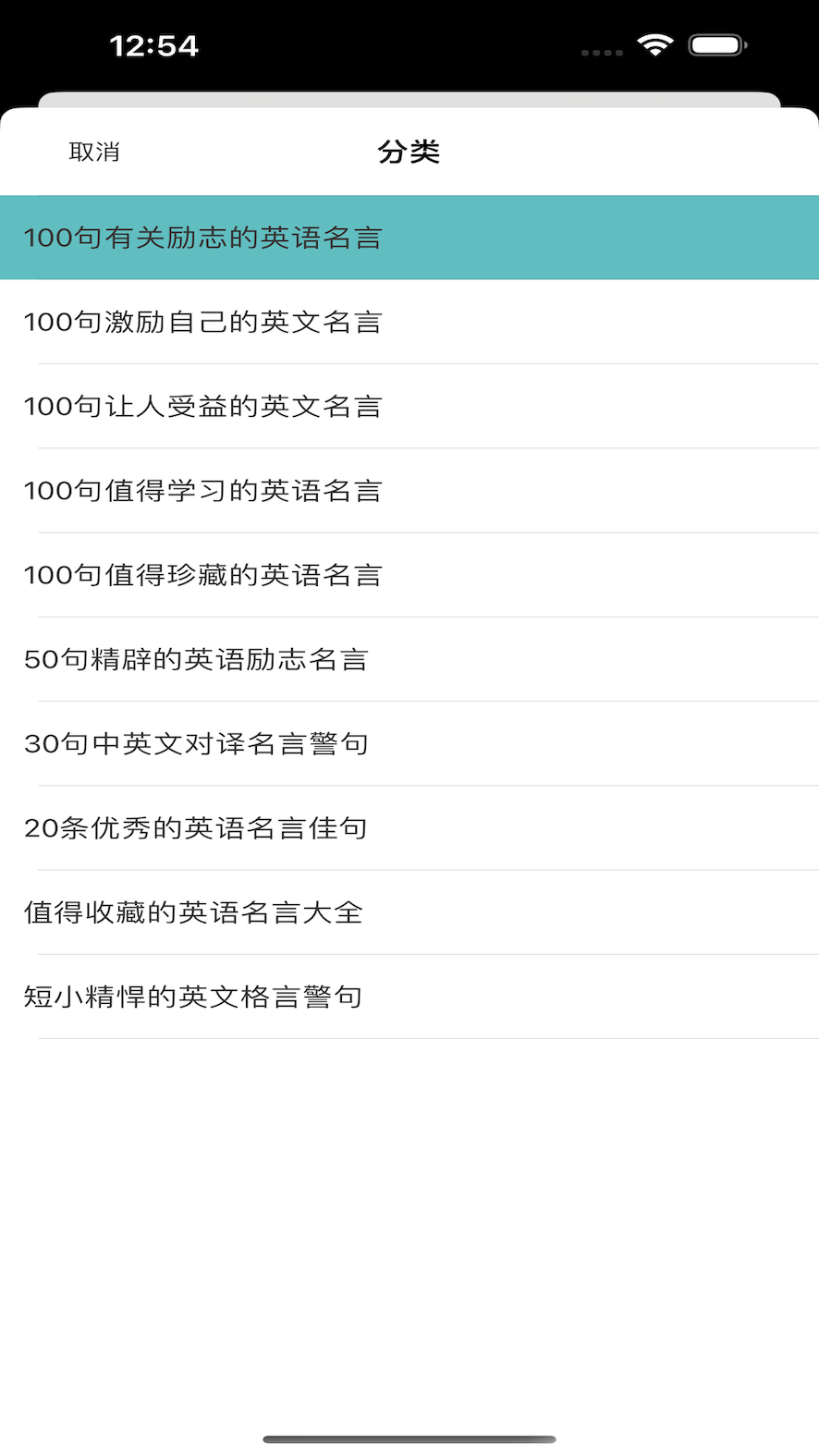819x1456 pixels.
Task: Tap the divider below the first category
Action: click(x=409, y=280)
